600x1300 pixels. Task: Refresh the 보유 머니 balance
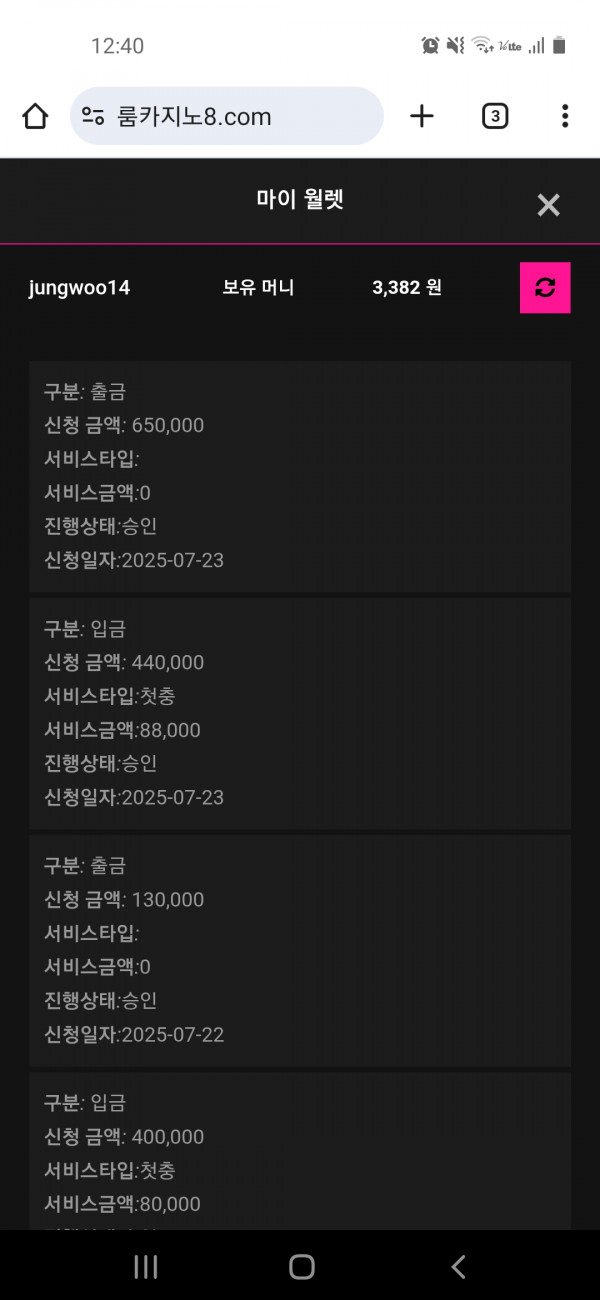(x=545, y=288)
